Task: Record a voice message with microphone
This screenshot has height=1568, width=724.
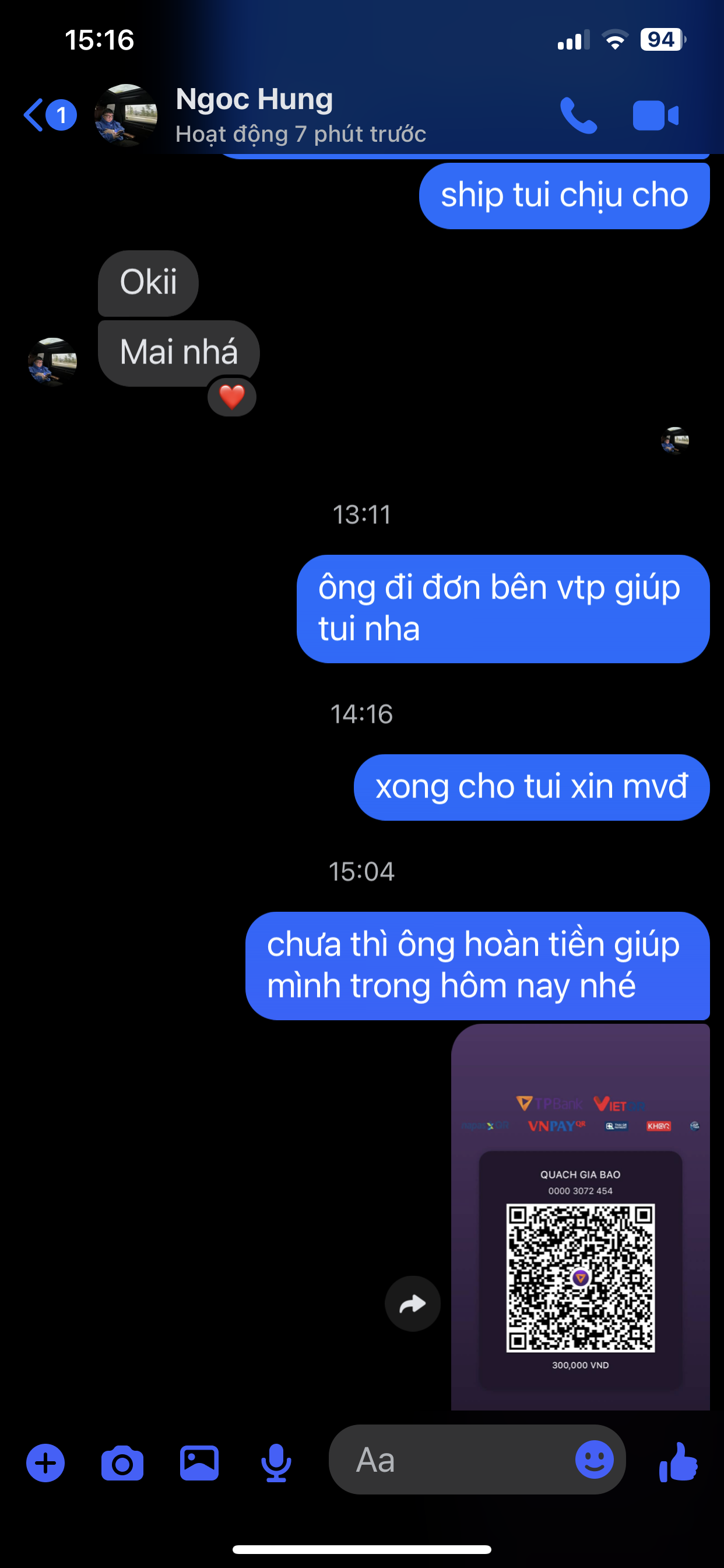Action: [276, 1462]
